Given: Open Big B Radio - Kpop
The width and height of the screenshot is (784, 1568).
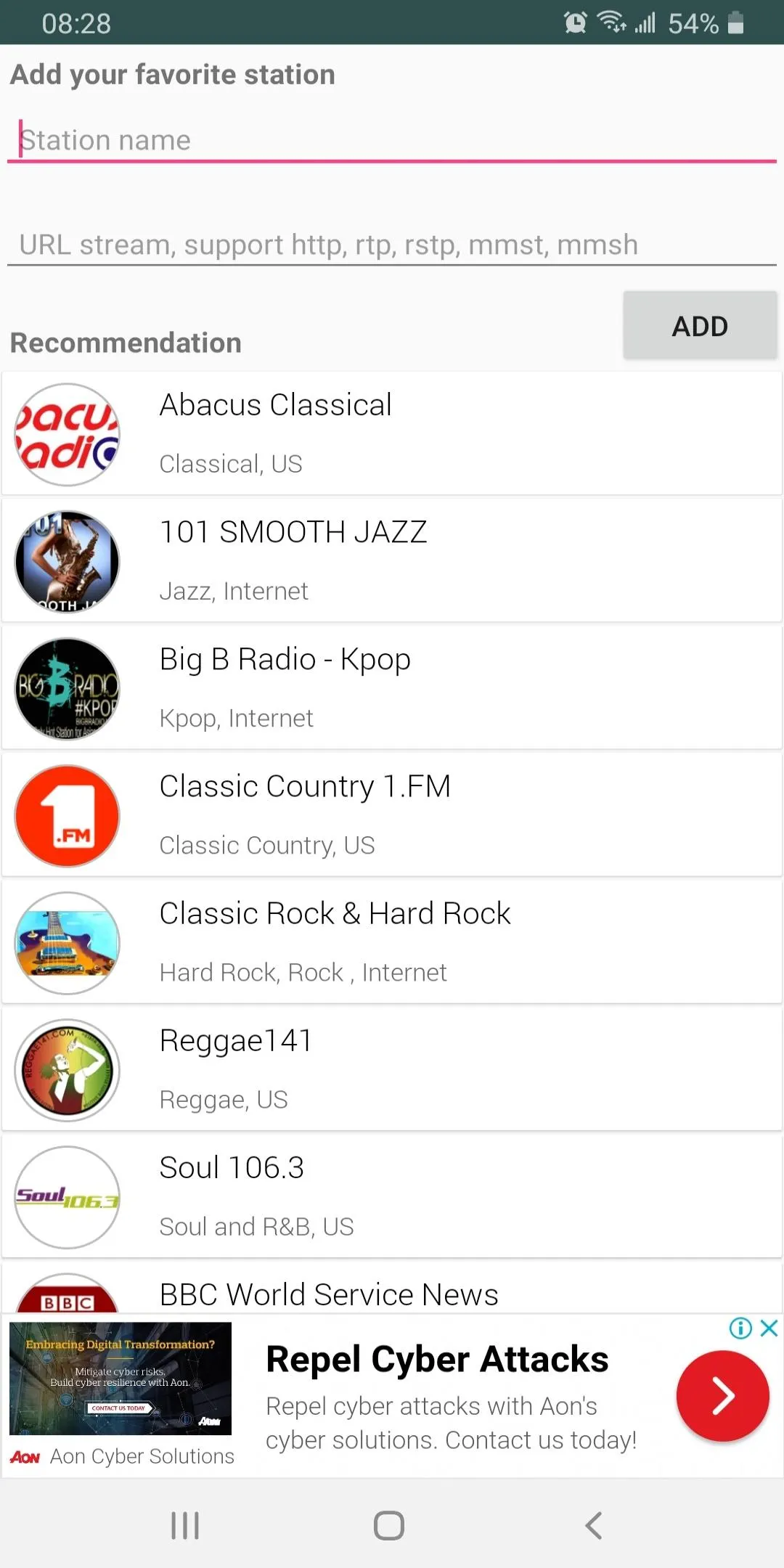Looking at the screenshot, I should tap(392, 688).
